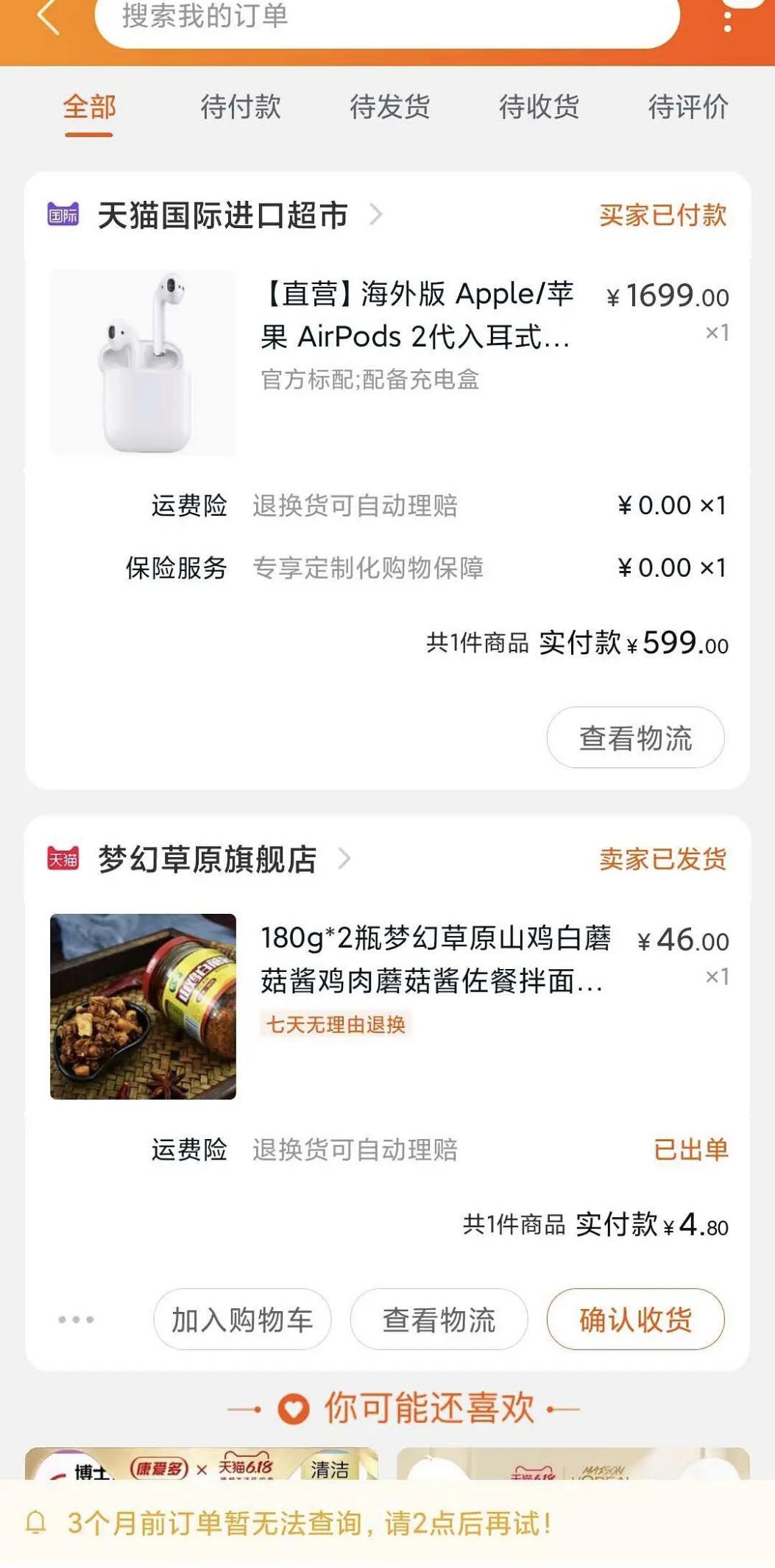Screen dimensions: 775x1568
Task: Open the three-dot overflow menu at top
Action: tap(727, 21)
